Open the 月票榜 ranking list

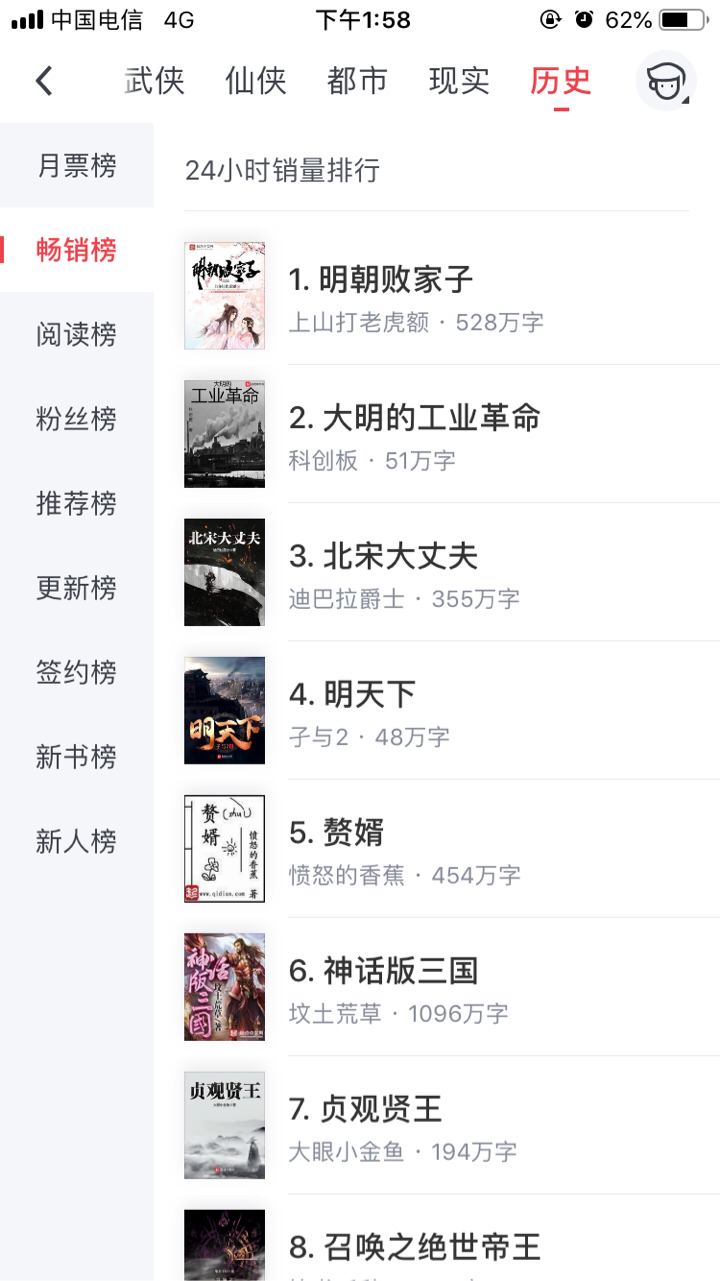click(77, 165)
